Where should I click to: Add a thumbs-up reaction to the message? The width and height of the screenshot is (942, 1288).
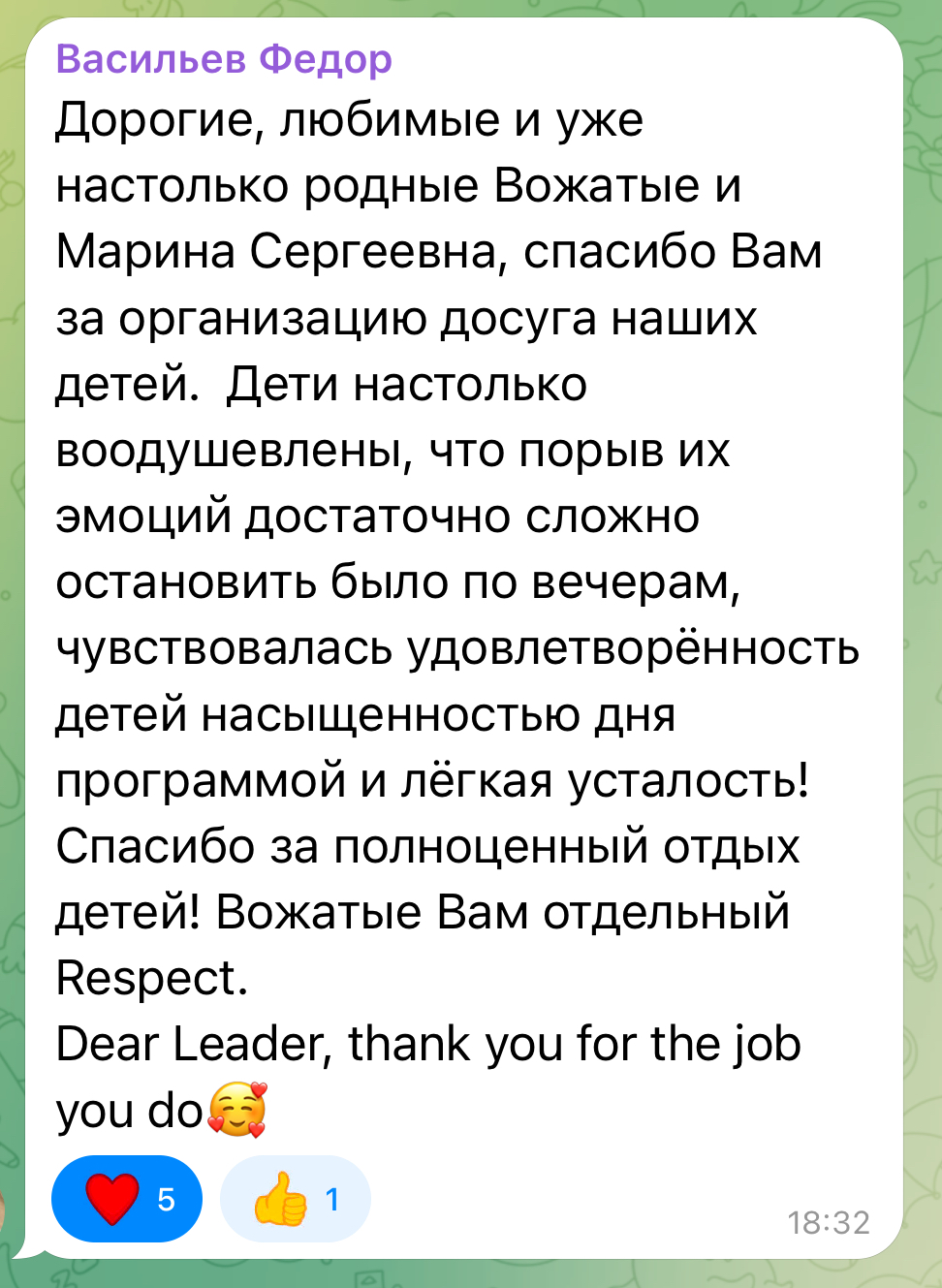295,1199
